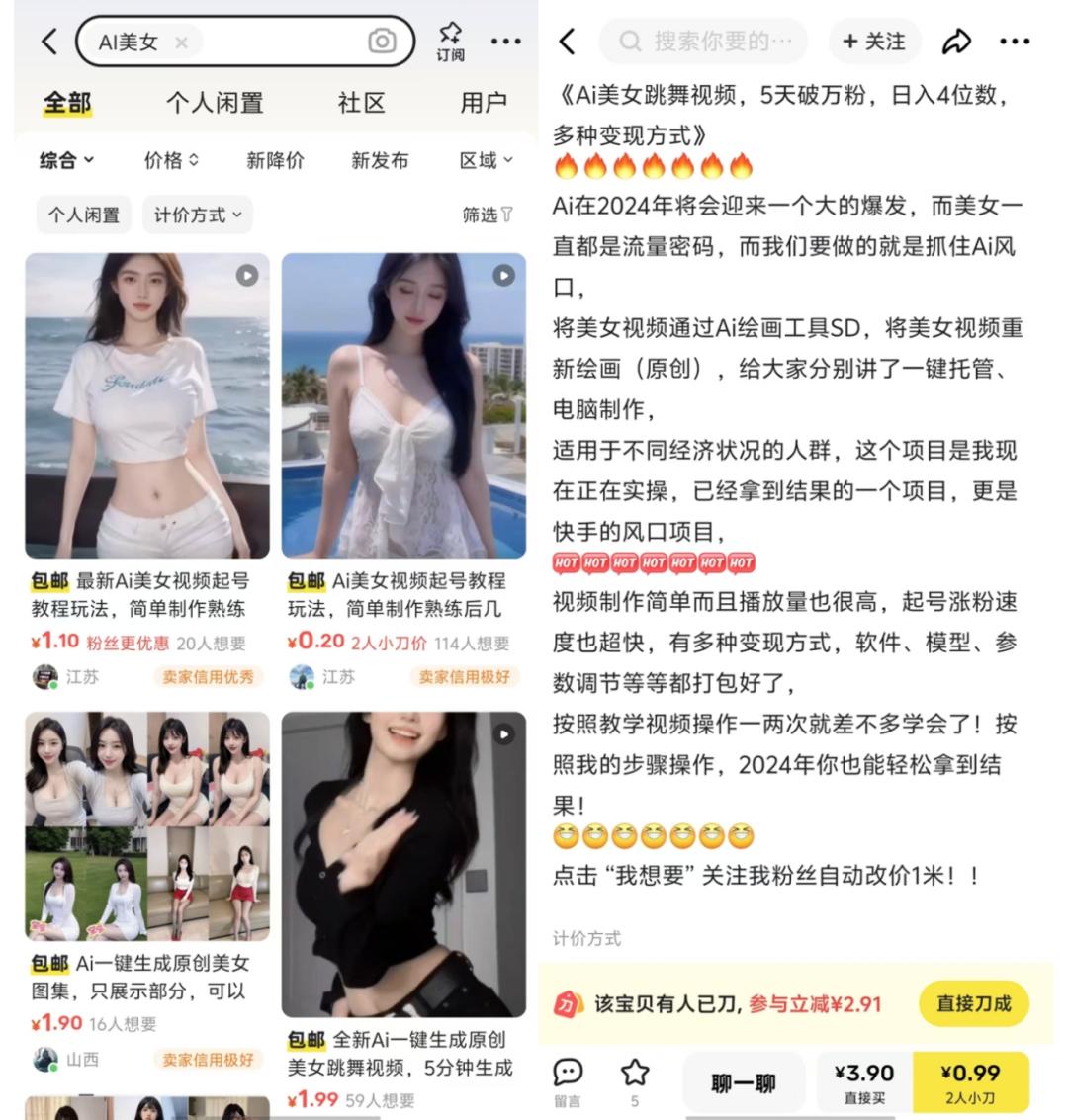Viewport: 1068px width, 1120px height.
Task: Expand the 综合 sort dropdown
Action: 66,160
